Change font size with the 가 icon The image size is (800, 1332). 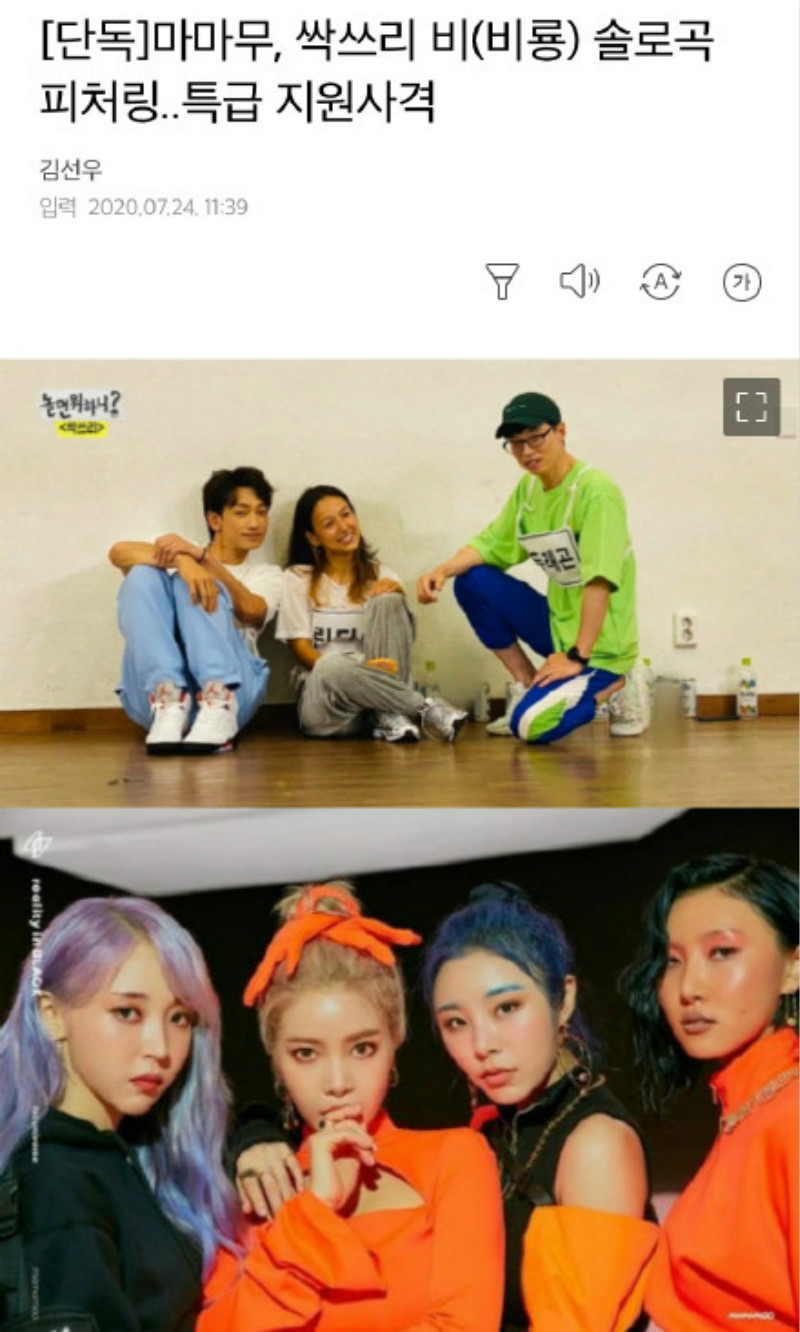741,283
